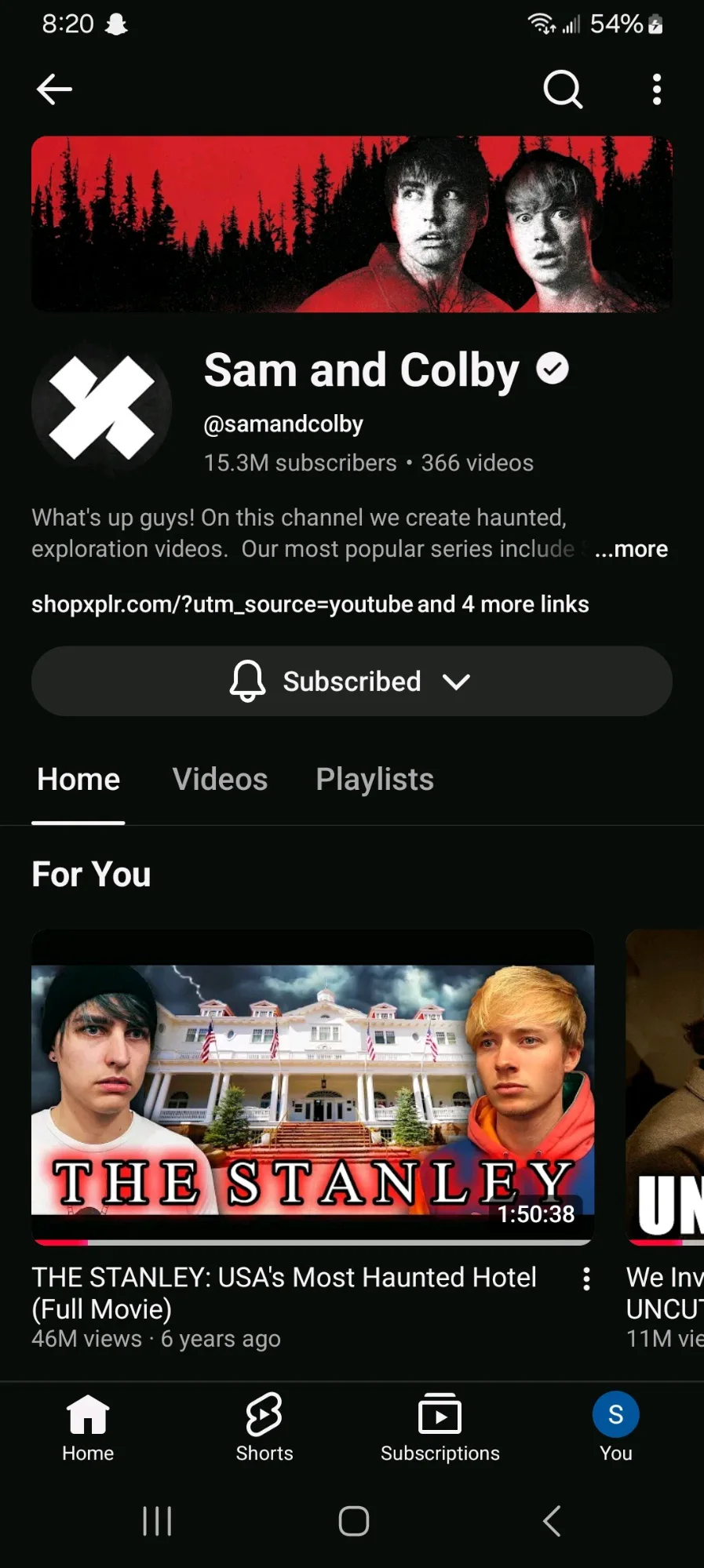Open system recent apps
This screenshot has height=1568, width=704.
pyautogui.click(x=157, y=1521)
